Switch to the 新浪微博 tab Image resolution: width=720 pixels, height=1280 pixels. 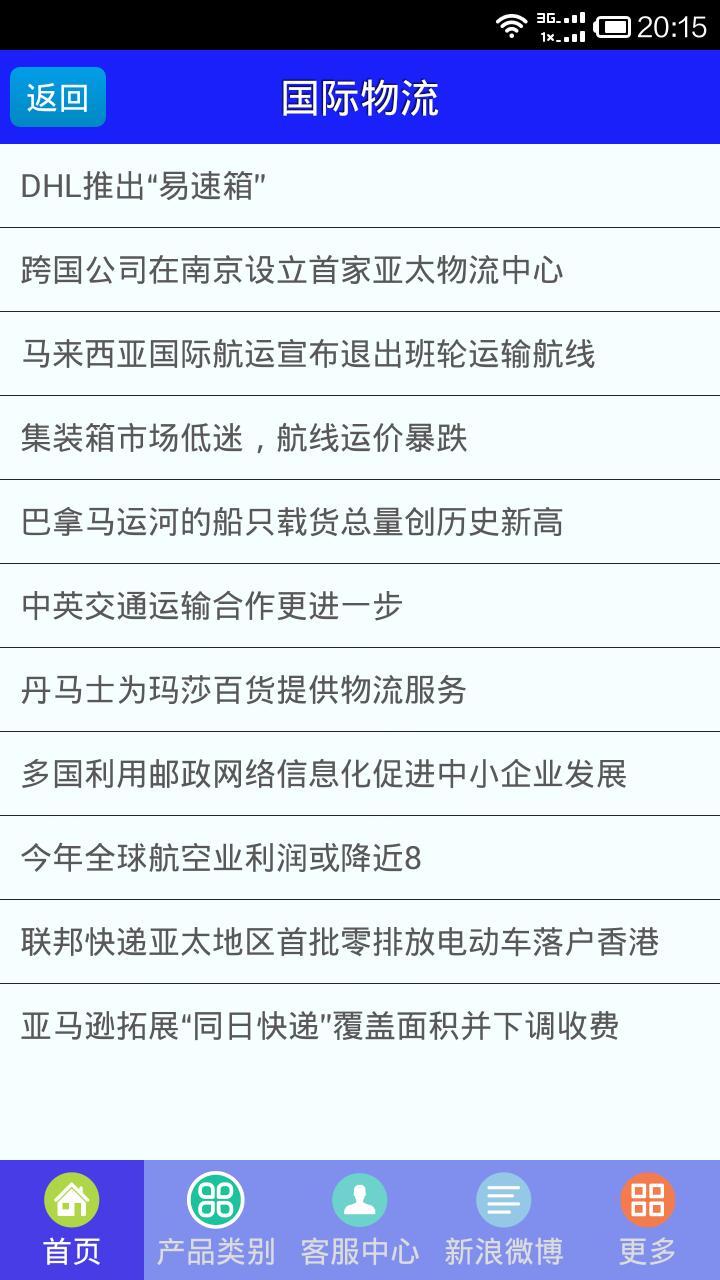[x=504, y=1220]
